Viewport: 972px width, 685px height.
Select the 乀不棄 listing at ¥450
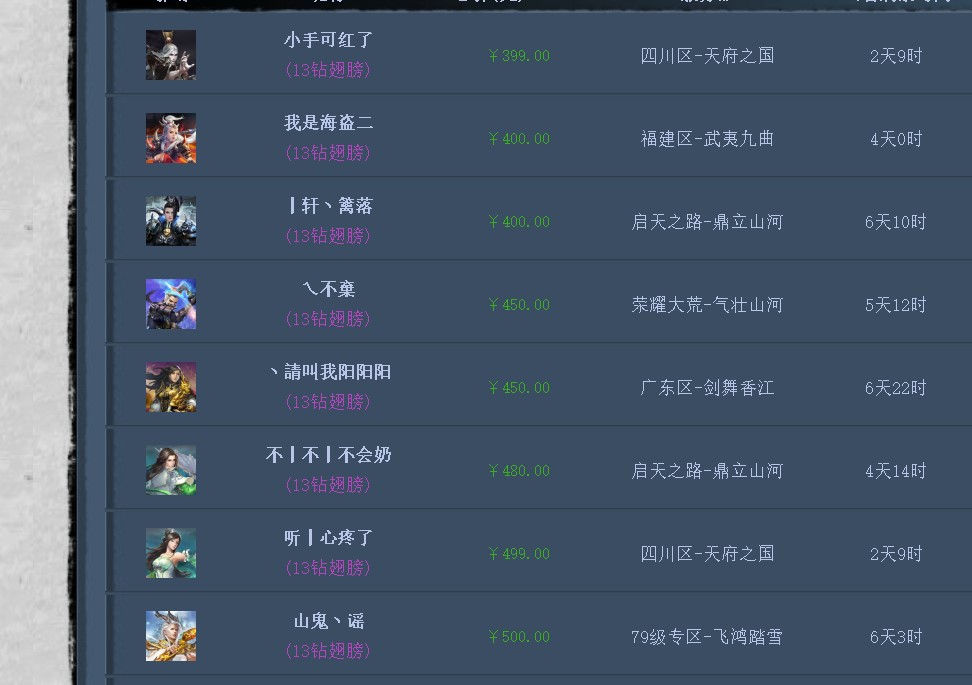click(x=328, y=289)
